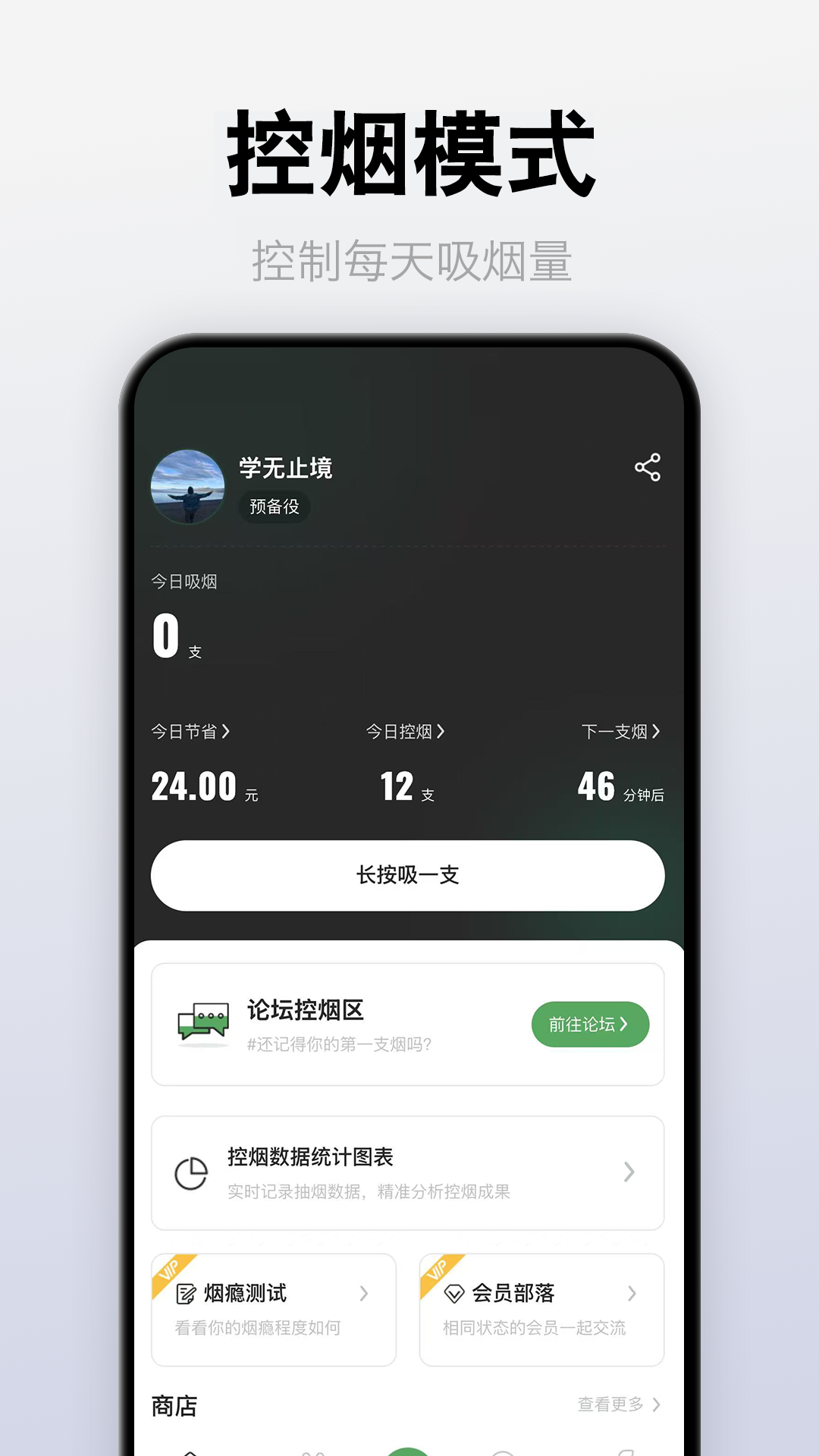Click the pie chart icon on 控烟数据统计图表 card
This screenshot has width=819, height=1456.
pyautogui.click(x=191, y=1172)
